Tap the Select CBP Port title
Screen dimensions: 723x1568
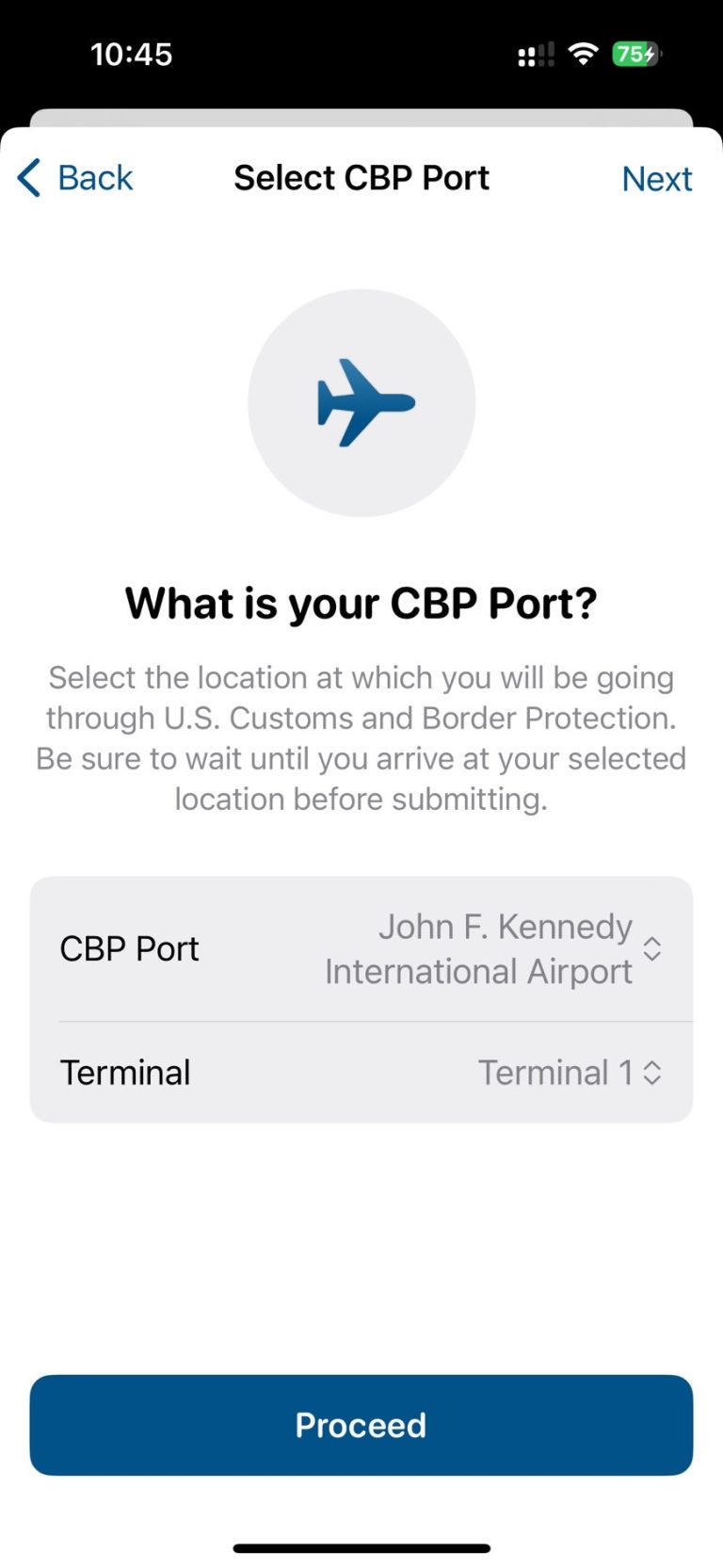[x=361, y=177]
